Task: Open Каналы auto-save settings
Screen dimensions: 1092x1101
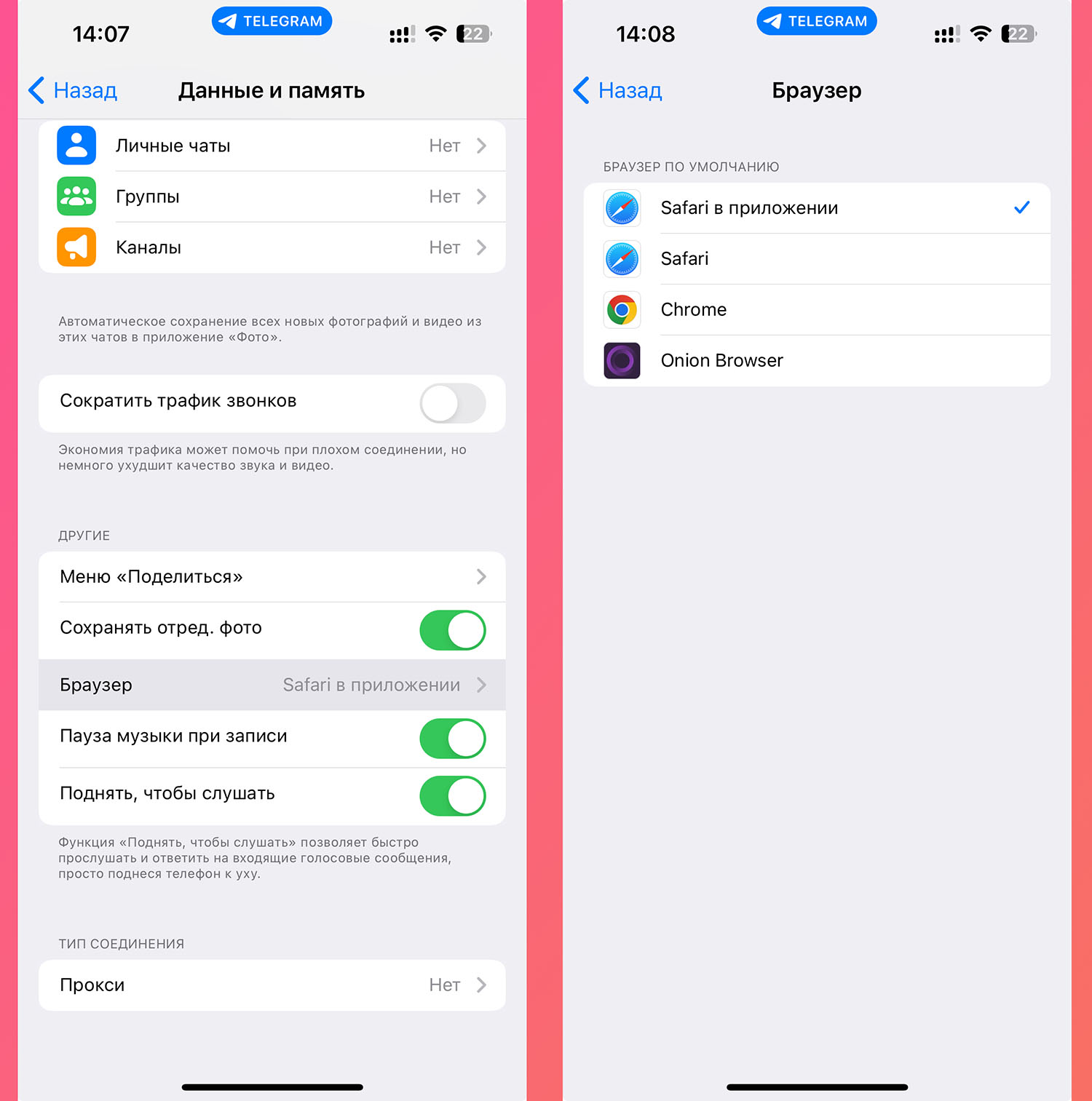Action: point(272,247)
